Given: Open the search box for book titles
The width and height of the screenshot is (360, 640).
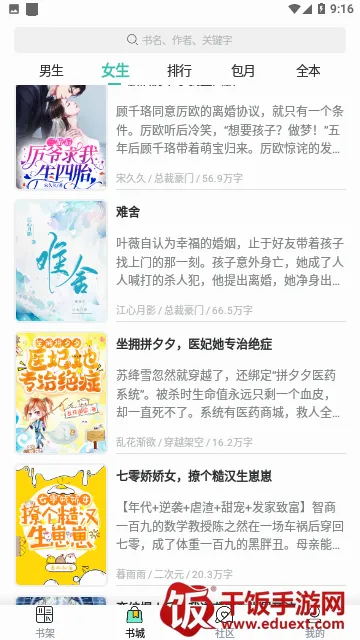Looking at the screenshot, I should 180,40.
